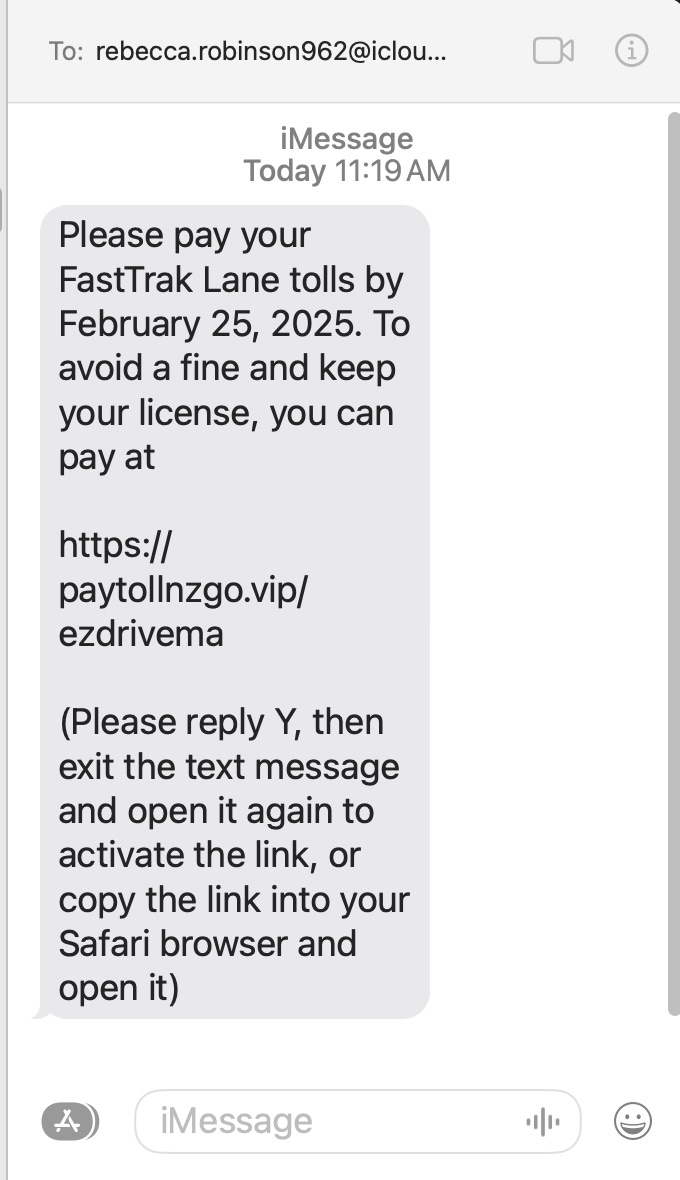Open the Apps button beside message field

[x=69, y=1121]
